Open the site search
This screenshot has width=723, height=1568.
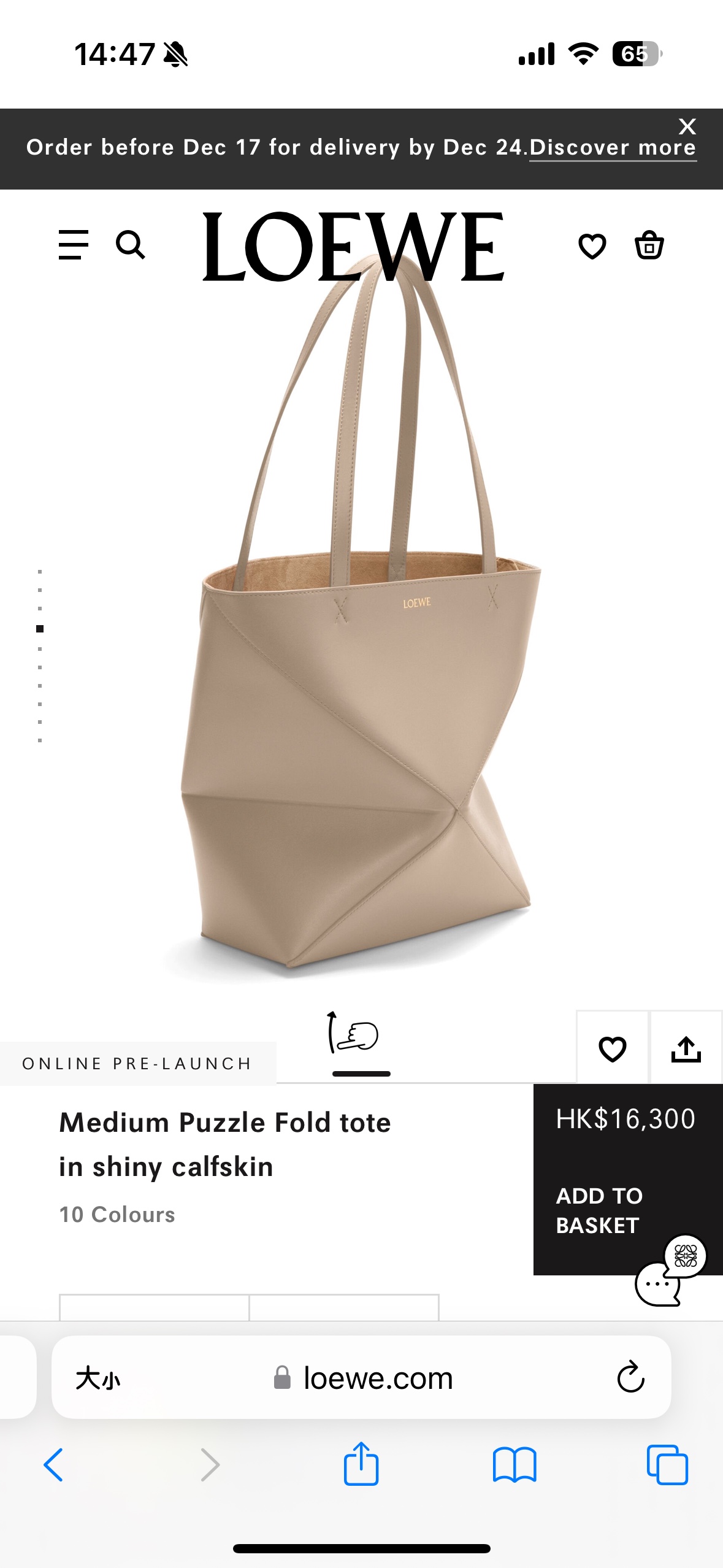[130, 245]
